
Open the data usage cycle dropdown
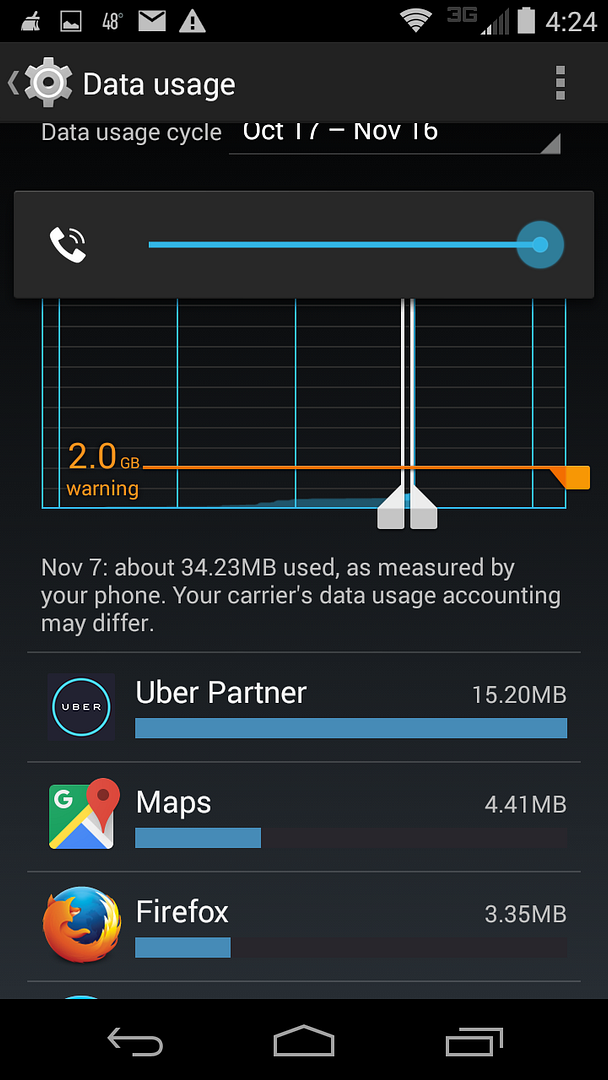395,135
